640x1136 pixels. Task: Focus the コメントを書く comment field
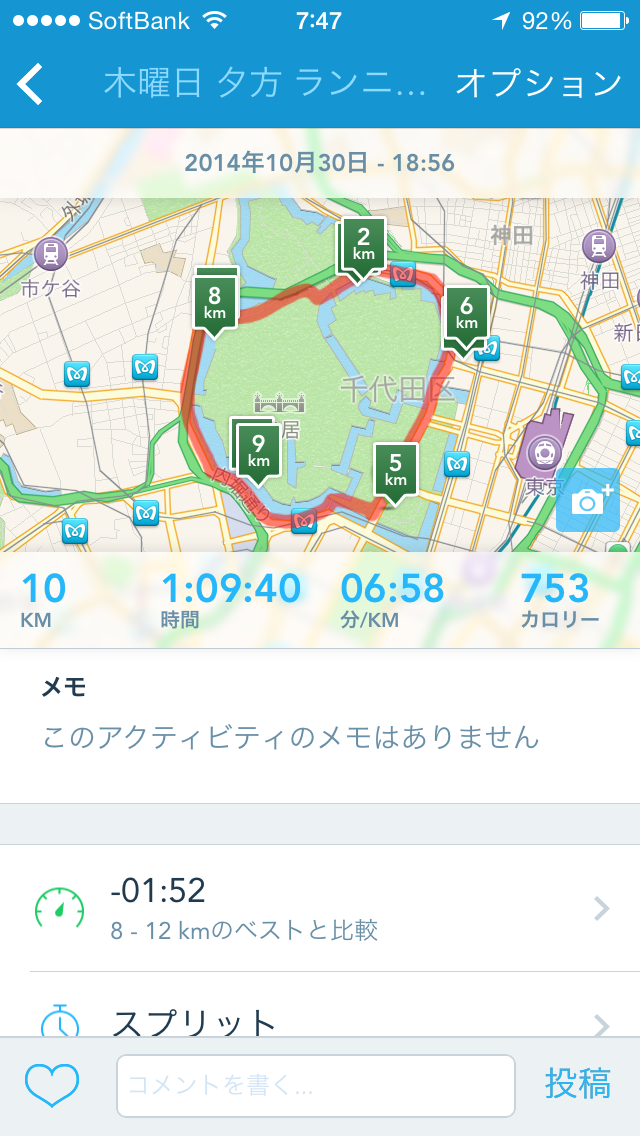pyautogui.click(x=316, y=1085)
